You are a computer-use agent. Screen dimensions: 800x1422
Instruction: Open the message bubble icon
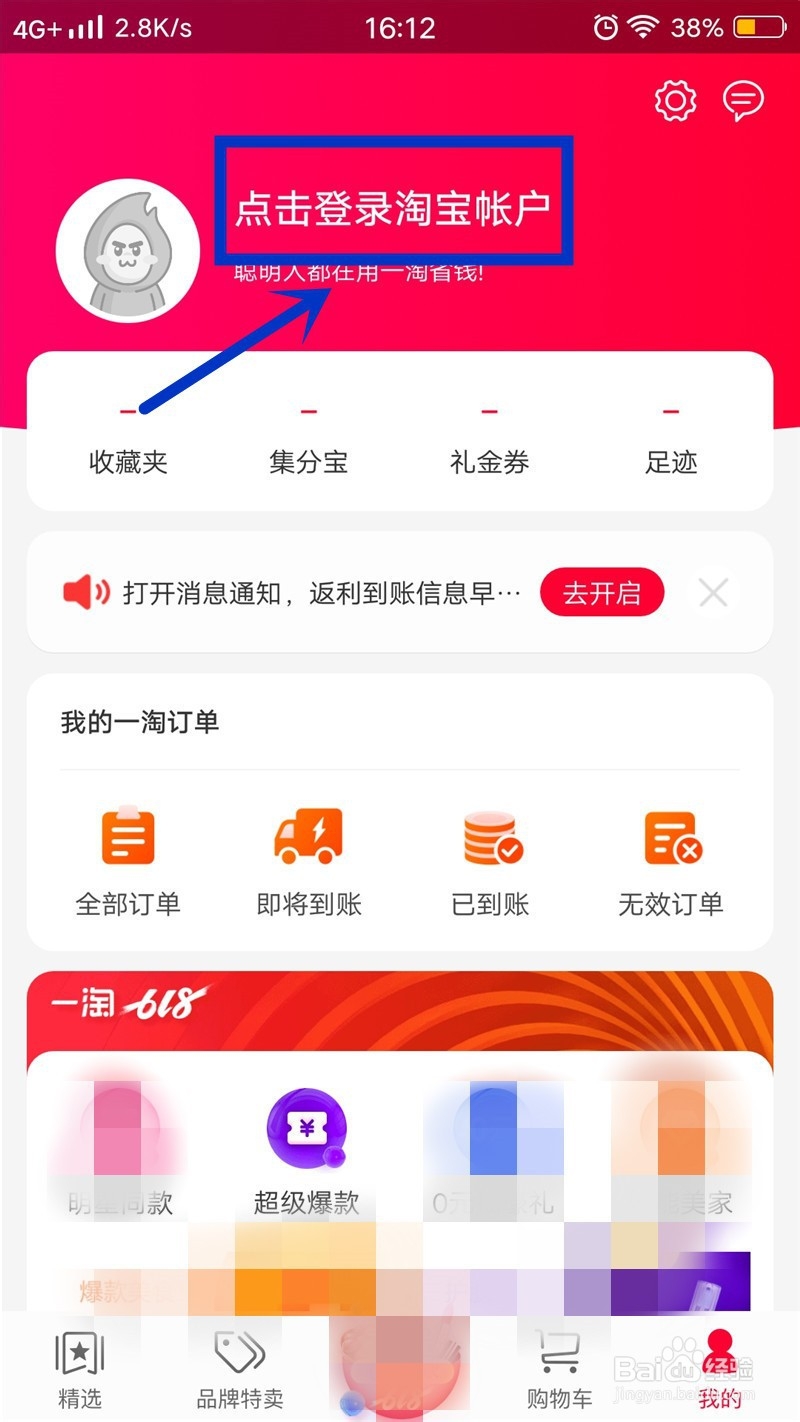[744, 100]
